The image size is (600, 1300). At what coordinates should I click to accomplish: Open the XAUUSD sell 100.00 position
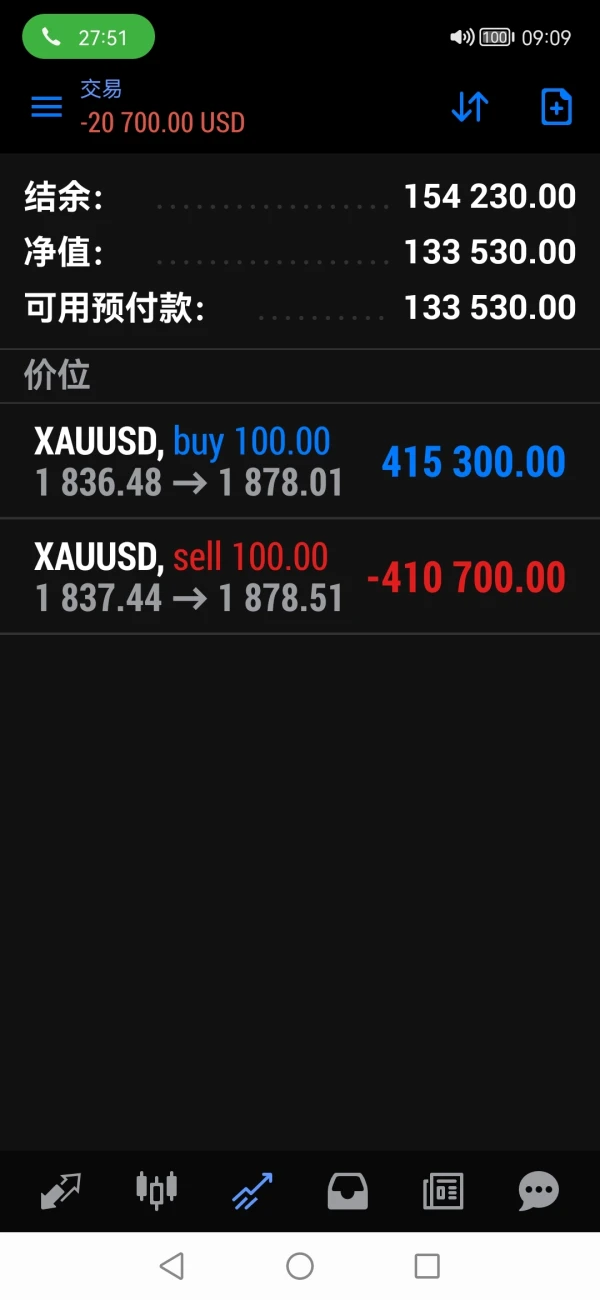tap(300, 577)
